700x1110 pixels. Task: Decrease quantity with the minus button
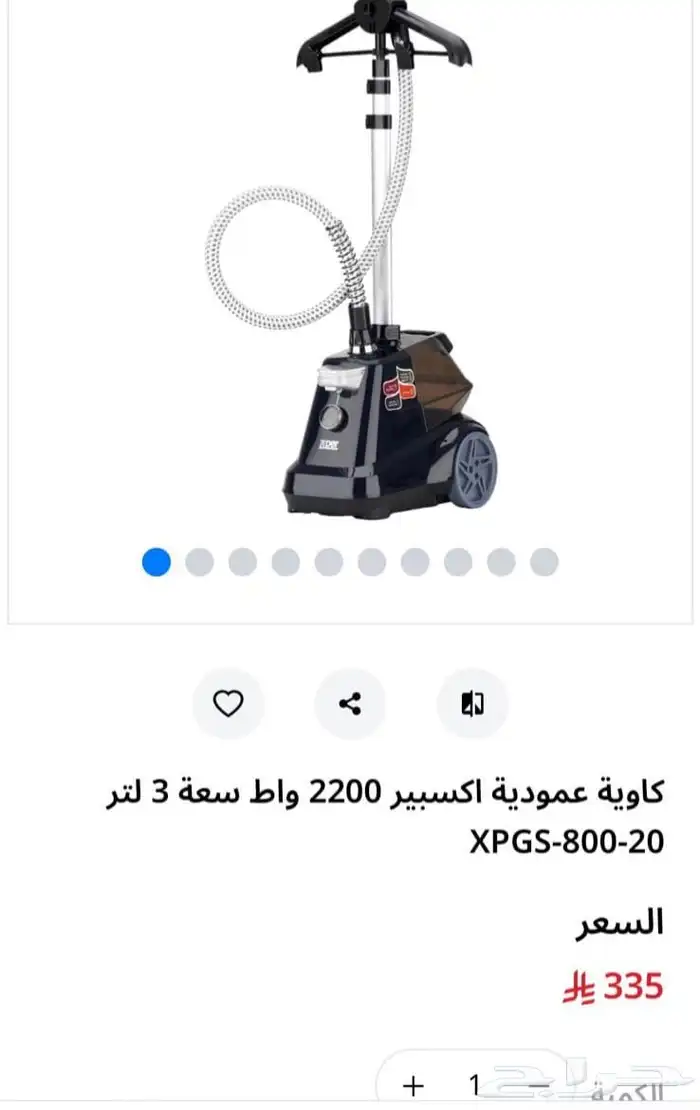tap(538, 1085)
